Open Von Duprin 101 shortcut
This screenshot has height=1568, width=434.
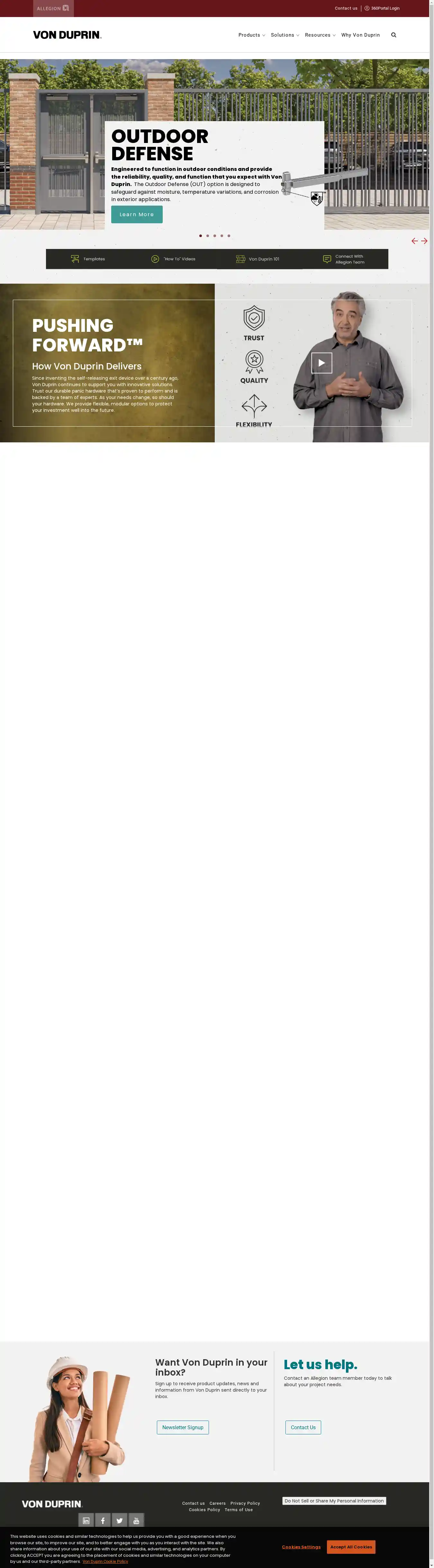(258, 259)
